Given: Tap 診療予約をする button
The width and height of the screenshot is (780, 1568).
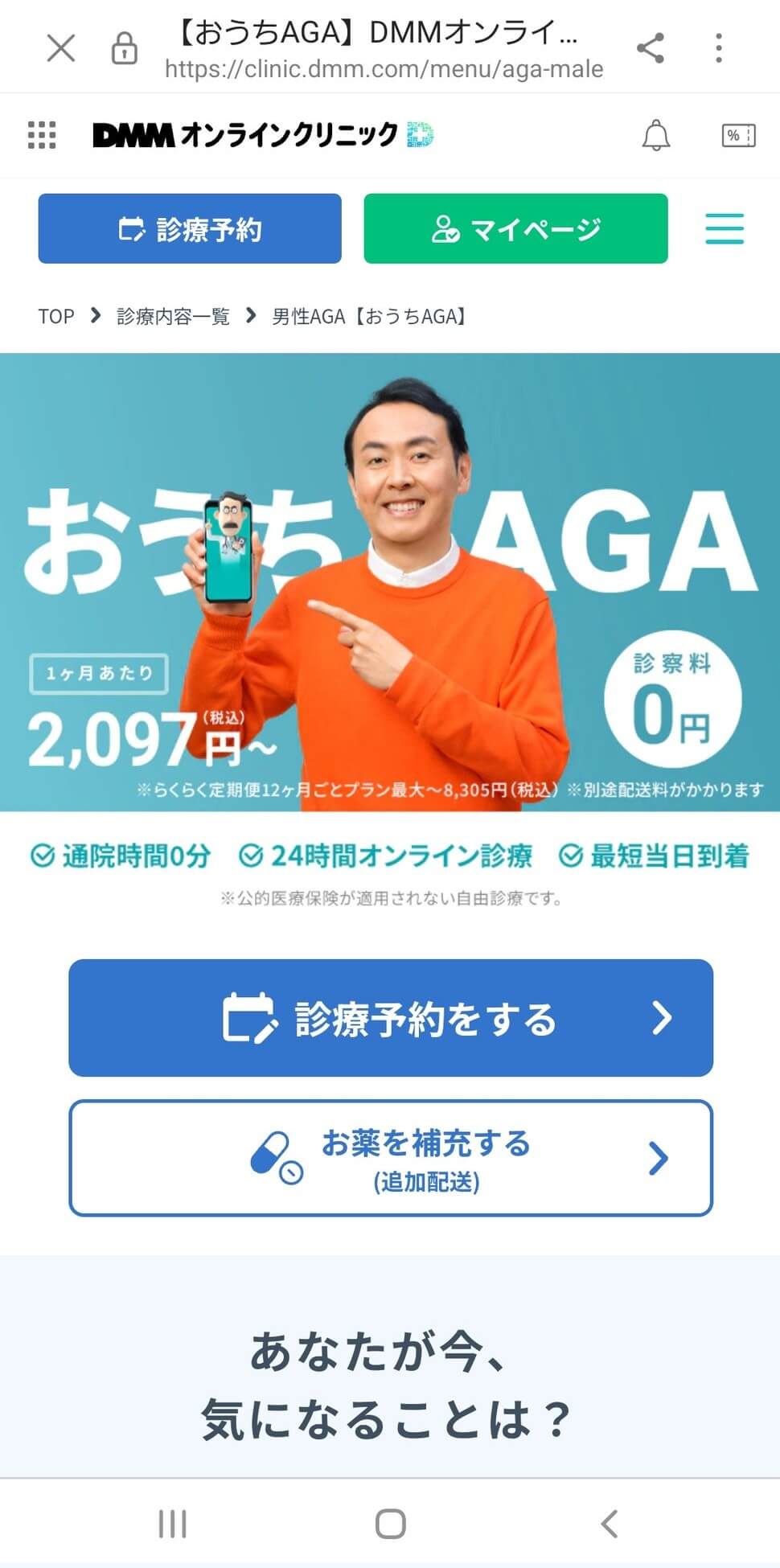Looking at the screenshot, I should (x=391, y=1018).
